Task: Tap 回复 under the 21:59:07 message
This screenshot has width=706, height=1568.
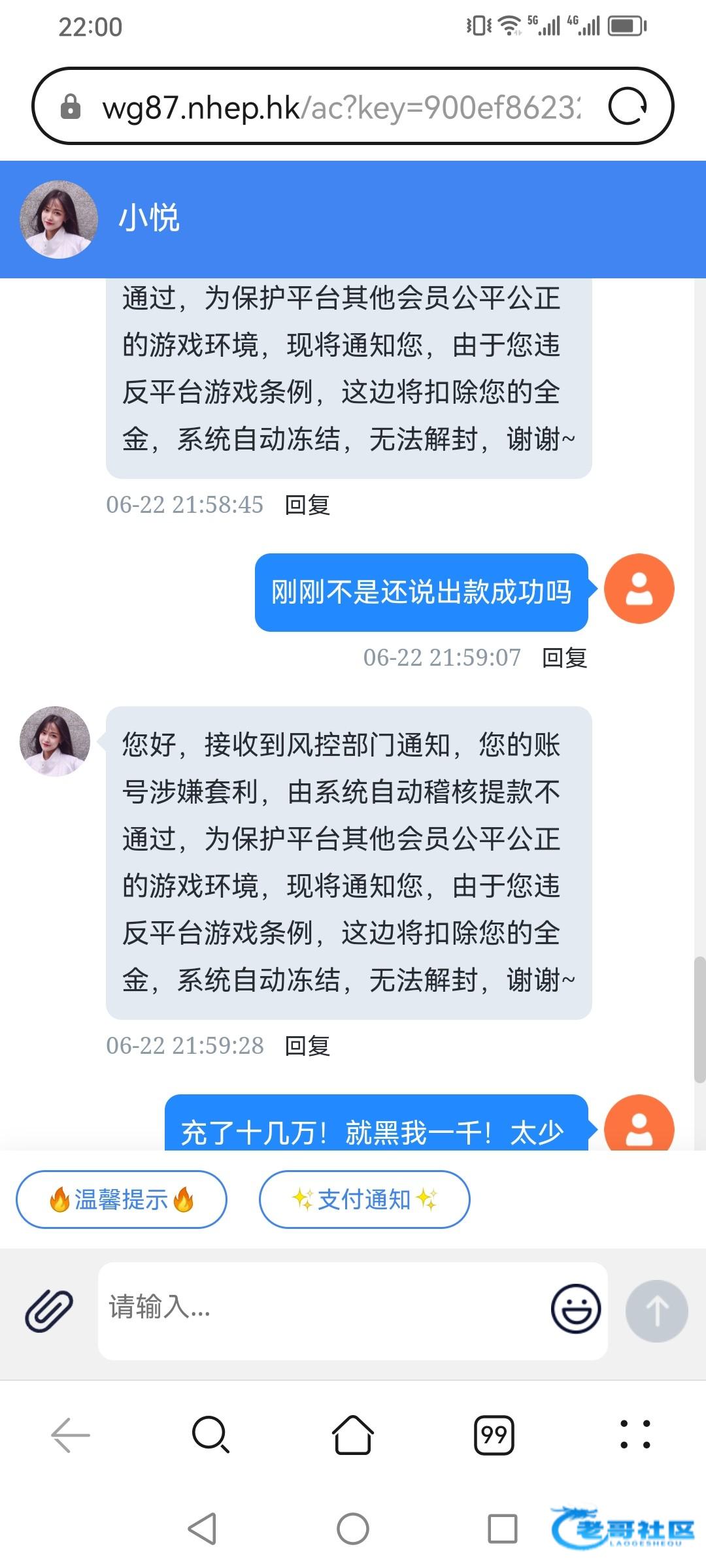Action: (x=565, y=658)
